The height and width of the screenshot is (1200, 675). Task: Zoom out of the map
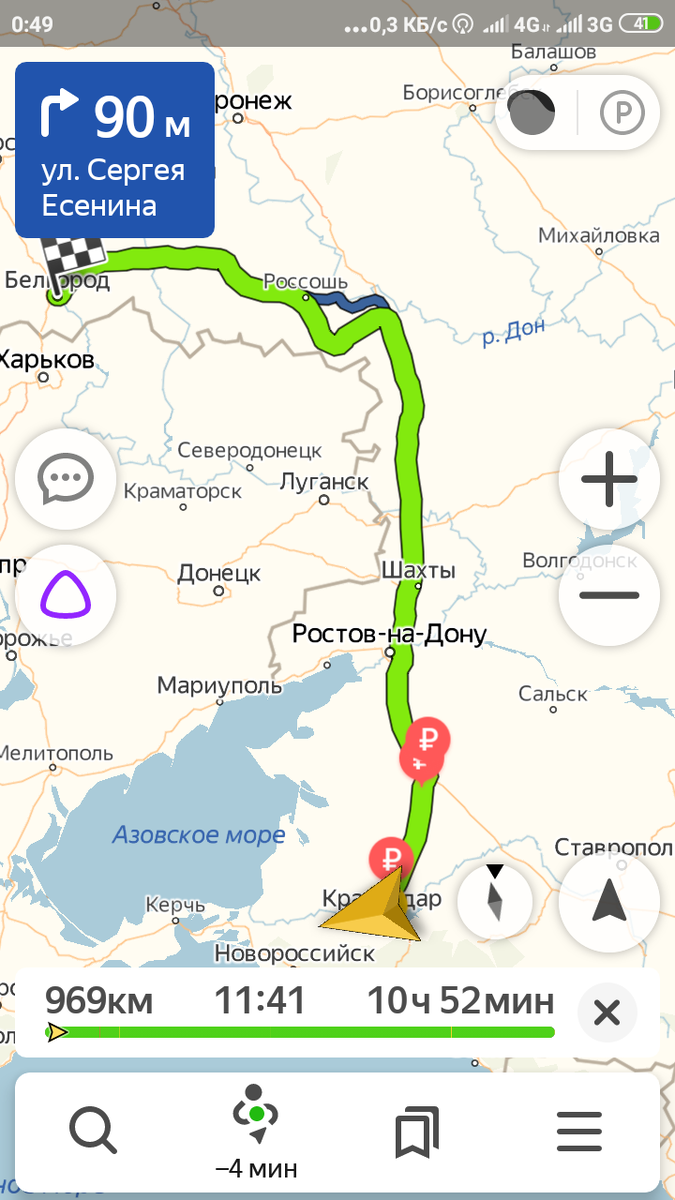[609, 595]
